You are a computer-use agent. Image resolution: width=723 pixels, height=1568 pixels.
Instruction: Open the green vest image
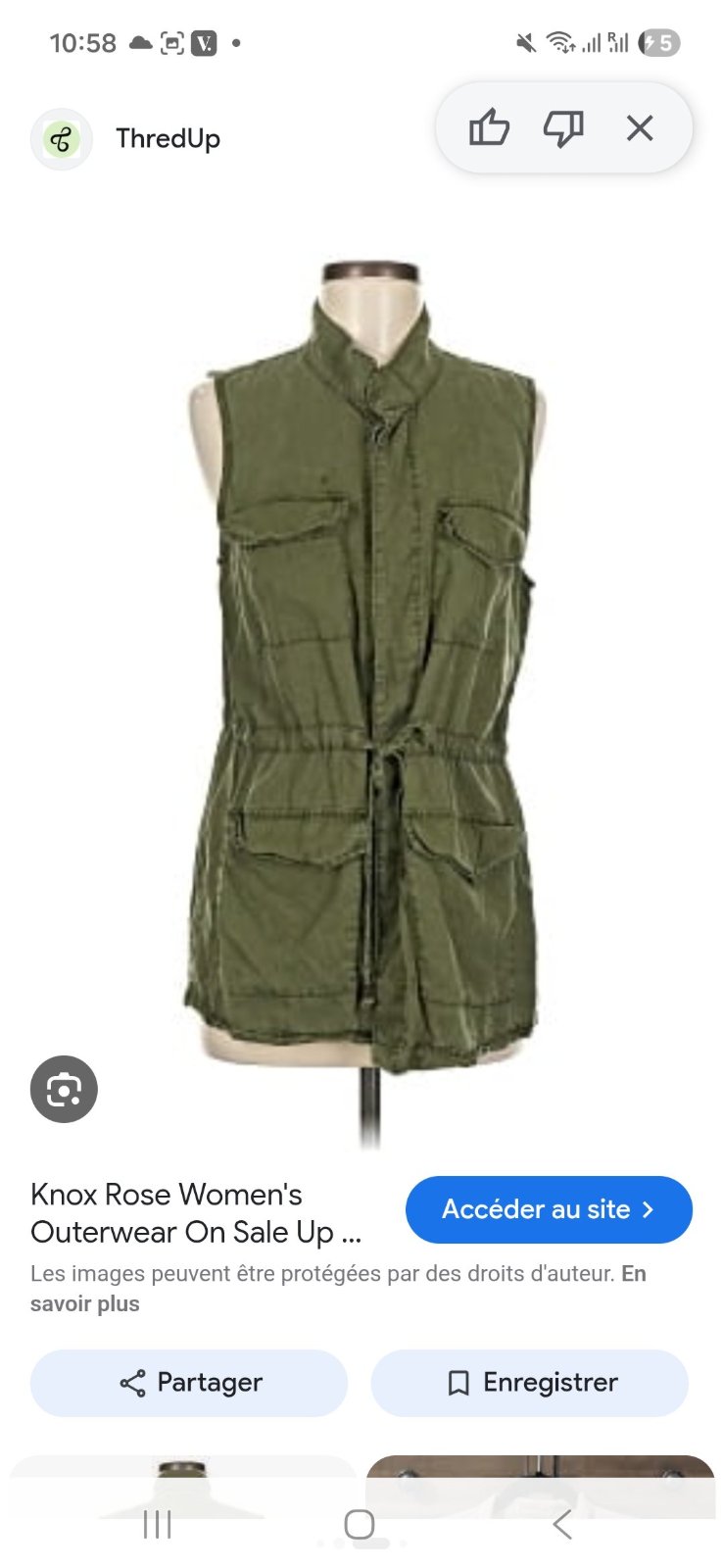click(x=361, y=686)
